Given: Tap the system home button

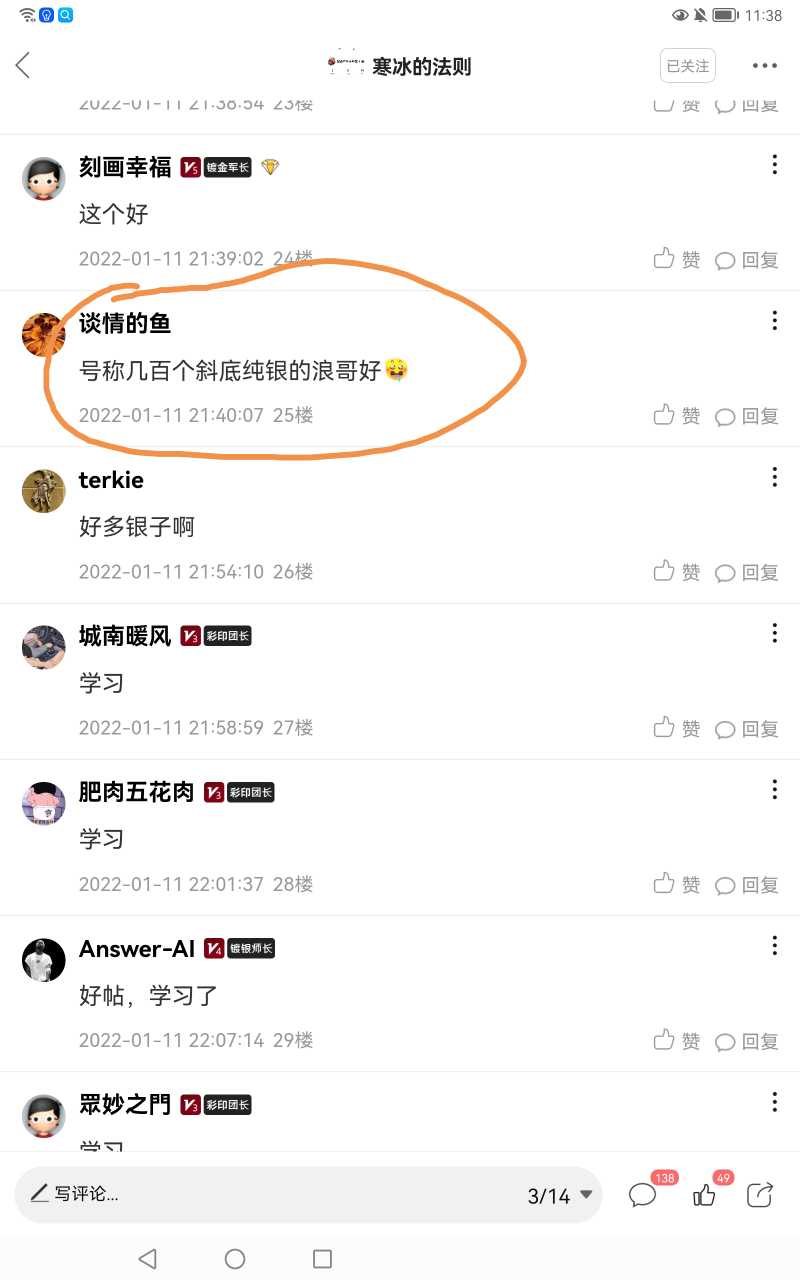Looking at the screenshot, I should point(235,1259).
